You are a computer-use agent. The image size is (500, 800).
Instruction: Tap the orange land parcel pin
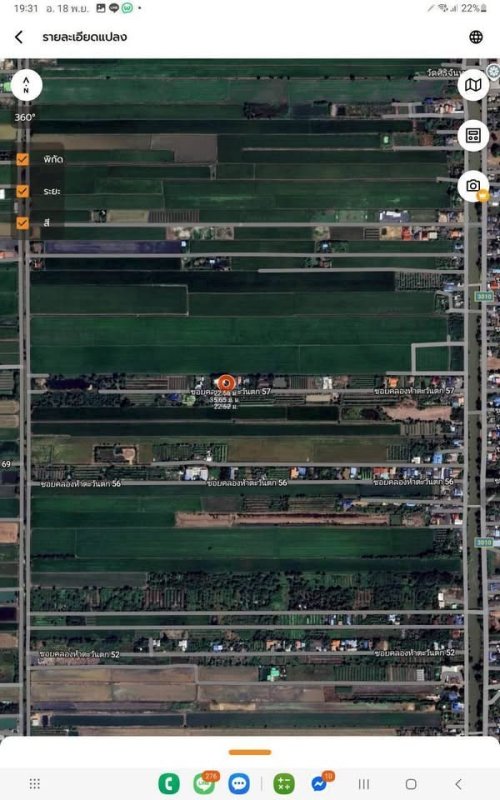[x=226, y=383]
